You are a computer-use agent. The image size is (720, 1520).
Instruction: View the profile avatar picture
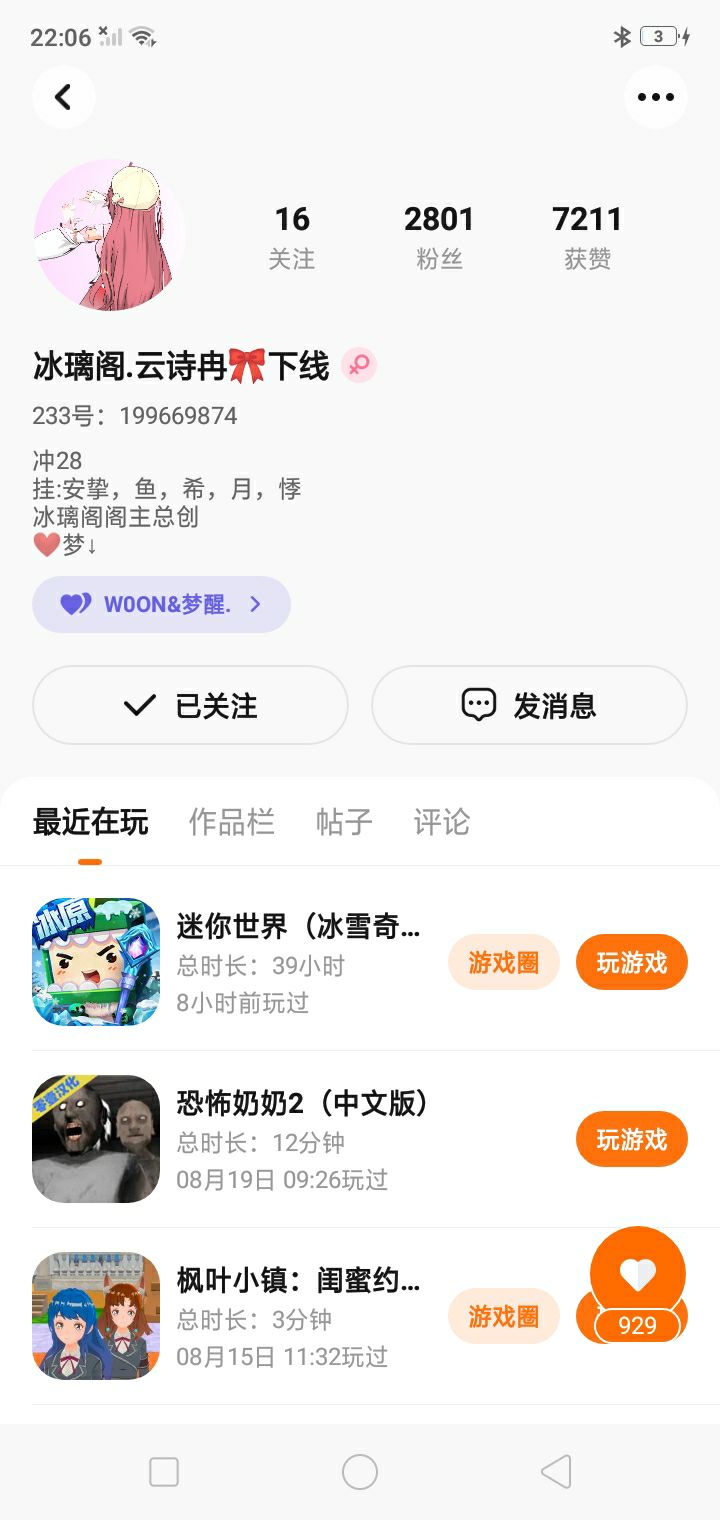click(x=109, y=235)
